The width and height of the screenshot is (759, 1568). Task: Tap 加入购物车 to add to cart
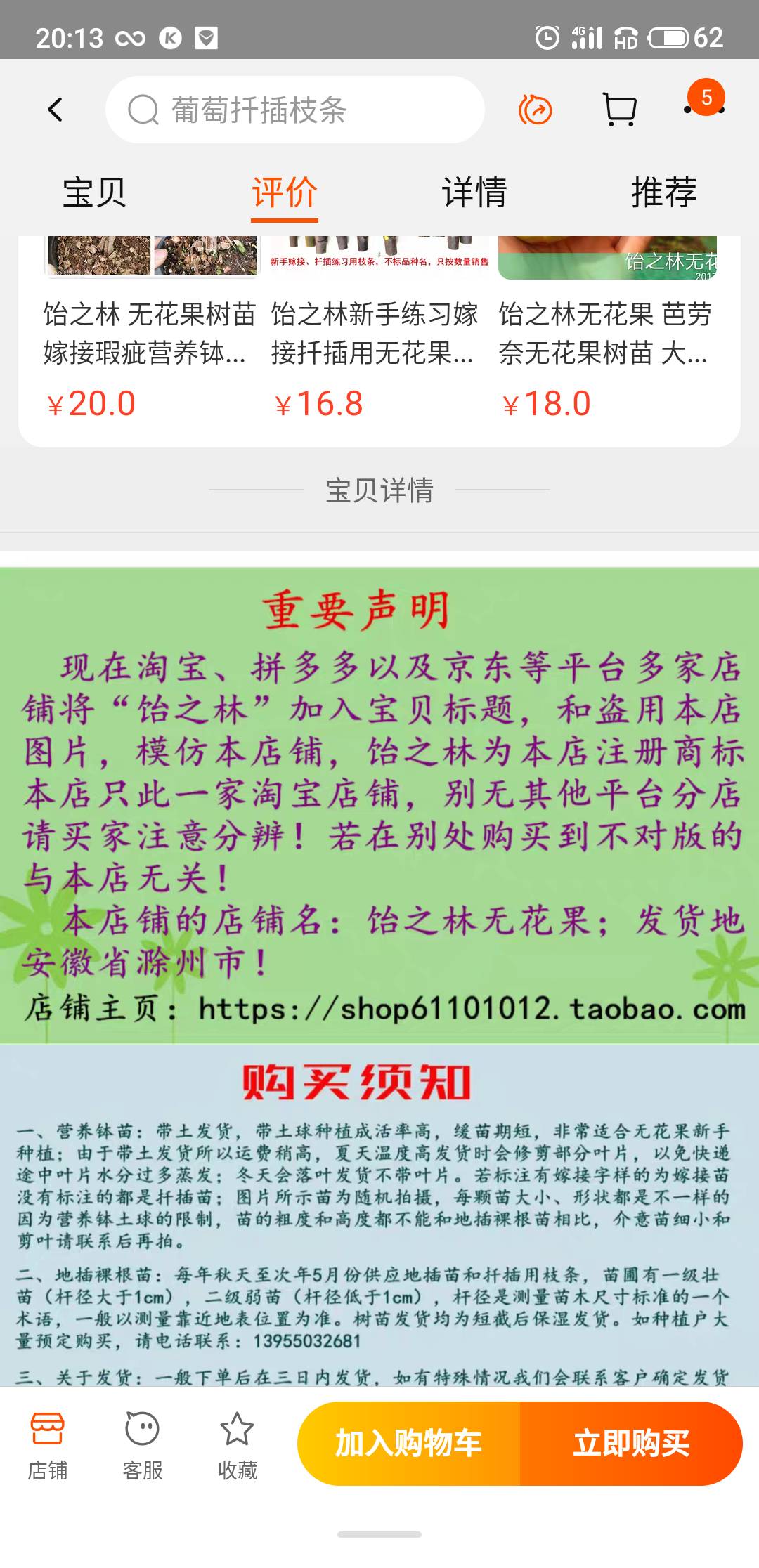coord(409,1444)
